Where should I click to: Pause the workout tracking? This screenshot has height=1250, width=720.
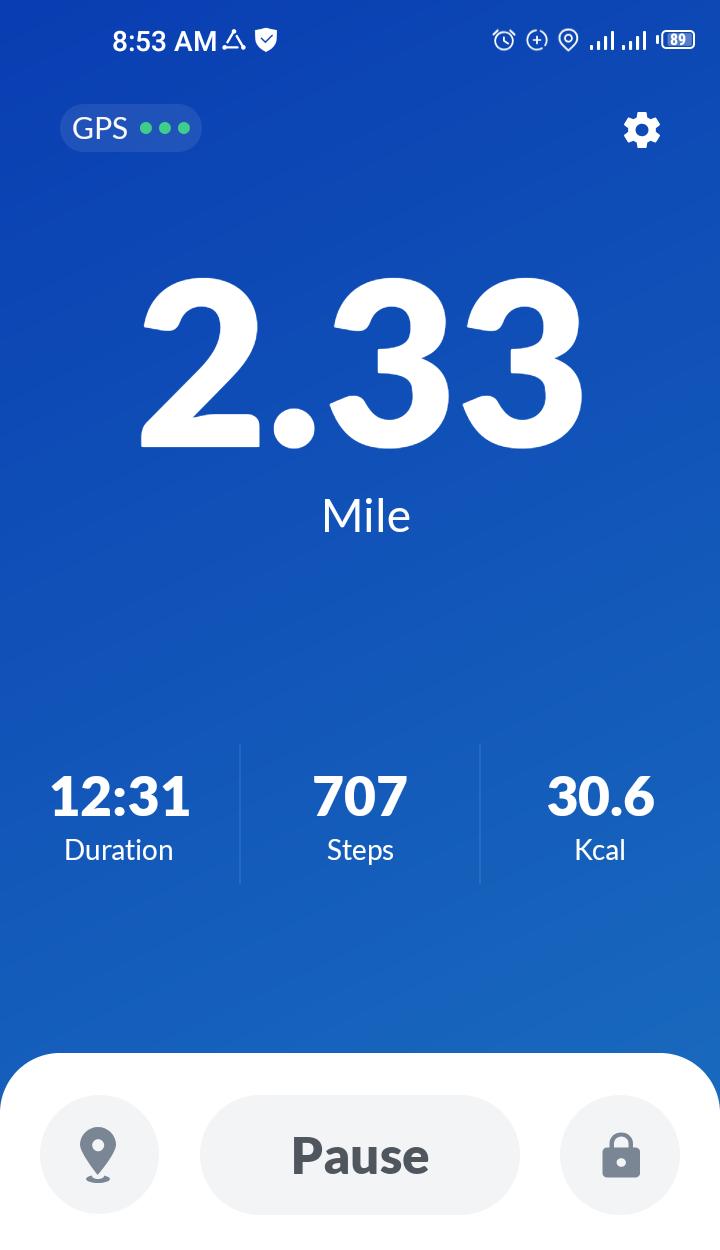click(360, 1155)
